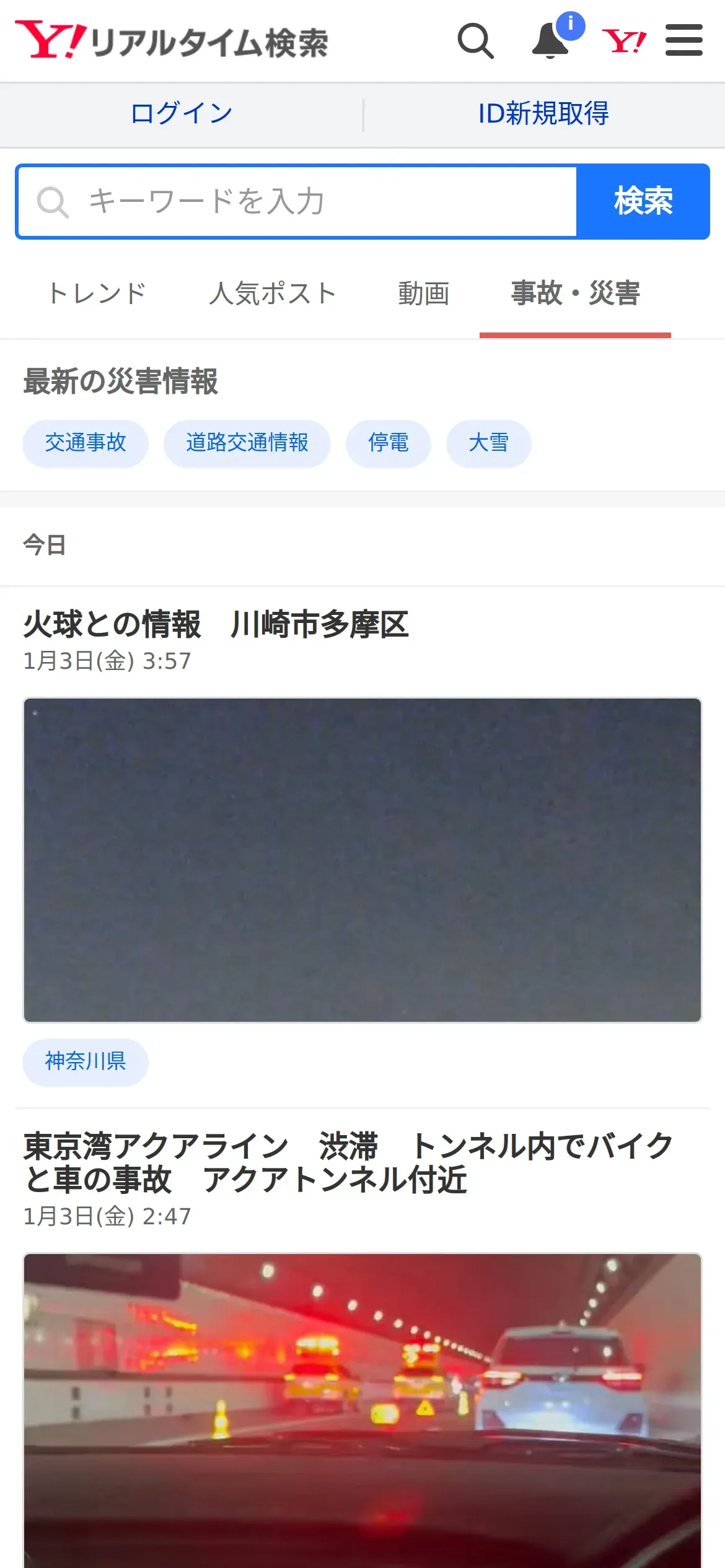
Task: Open the 東京湾アクアライン 渋滞 post image
Action: [x=362, y=1411]
